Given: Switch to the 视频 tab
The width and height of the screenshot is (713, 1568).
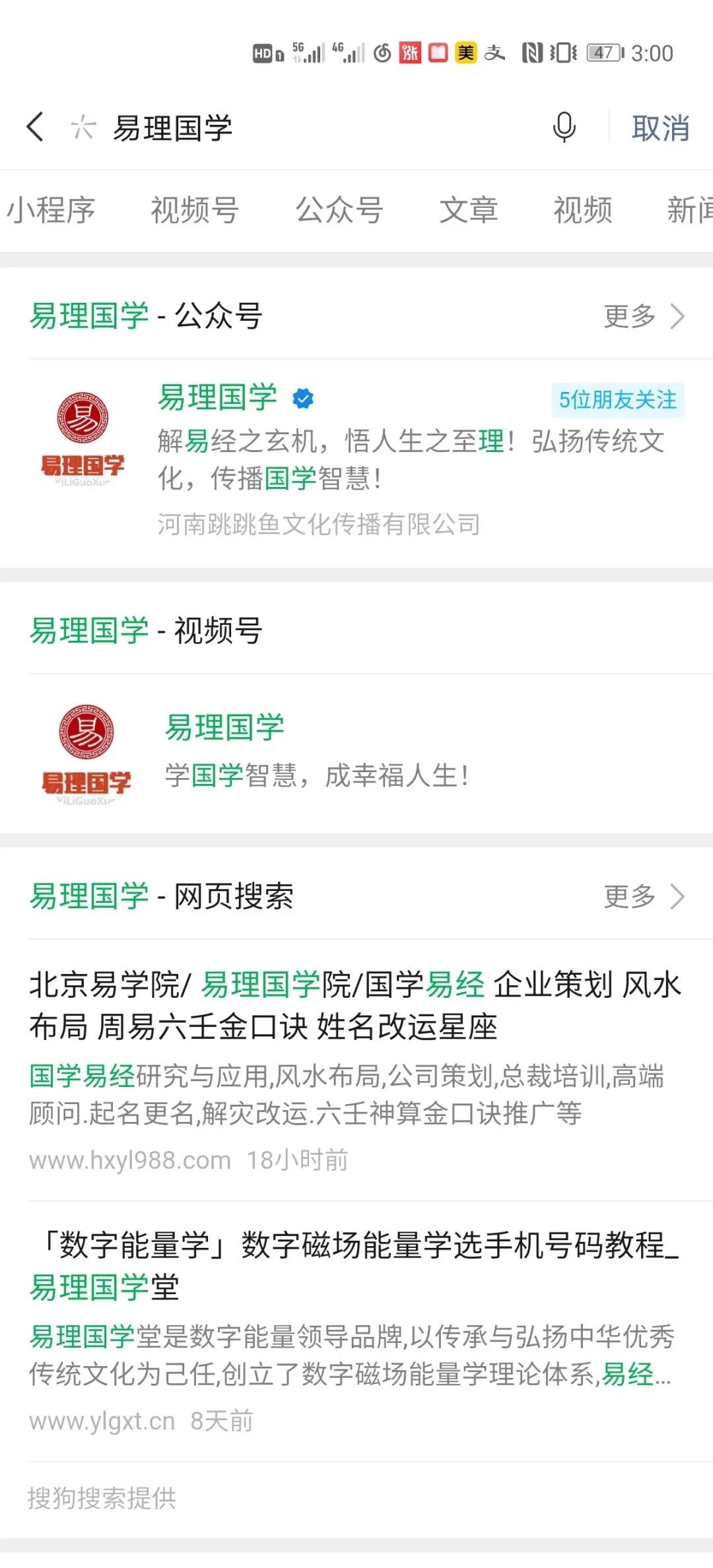Looking at the screenshot, I should click(582, 211).
